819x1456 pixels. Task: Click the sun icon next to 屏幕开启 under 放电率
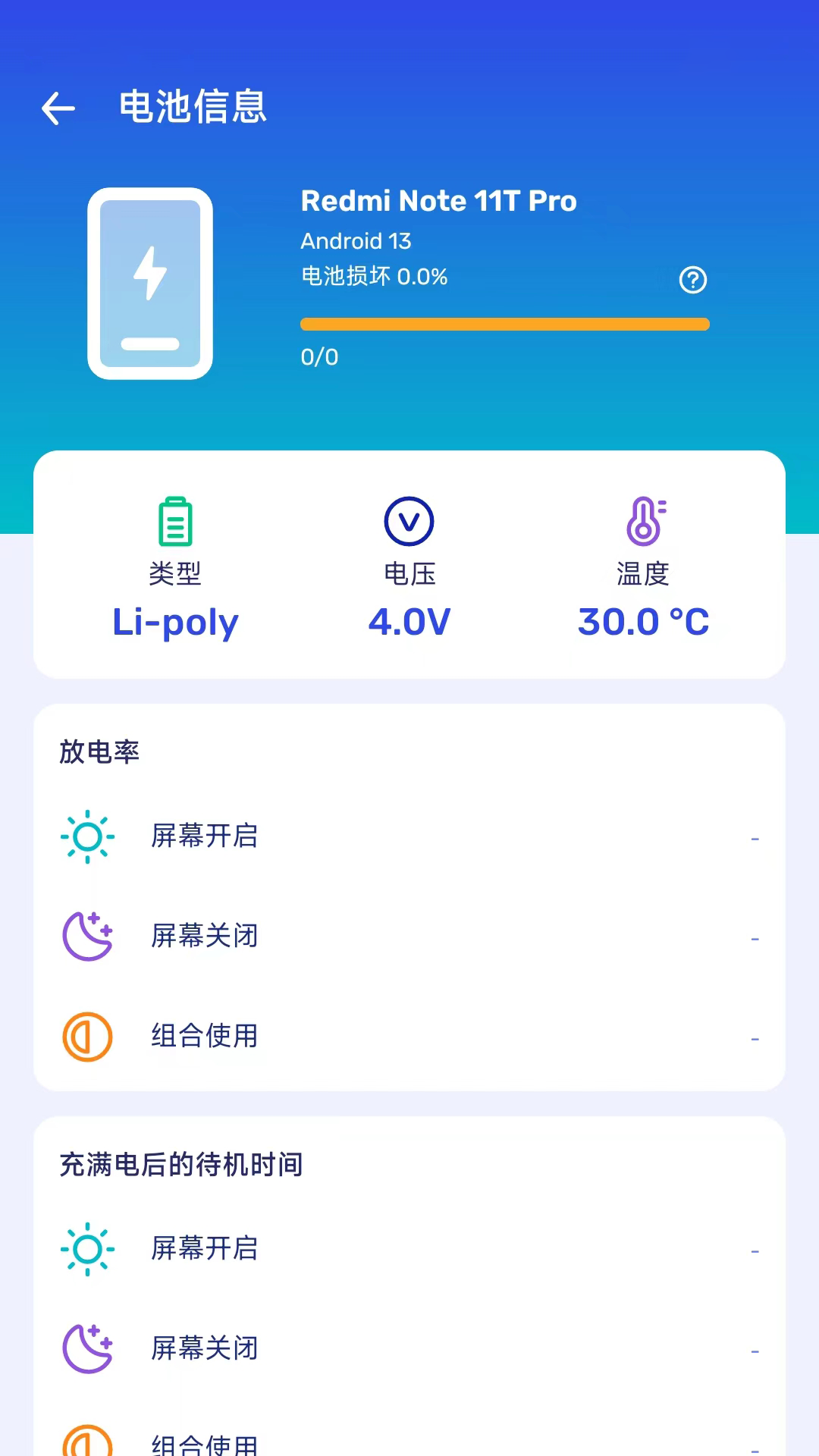pyautogui.click(x=87, y=836)
